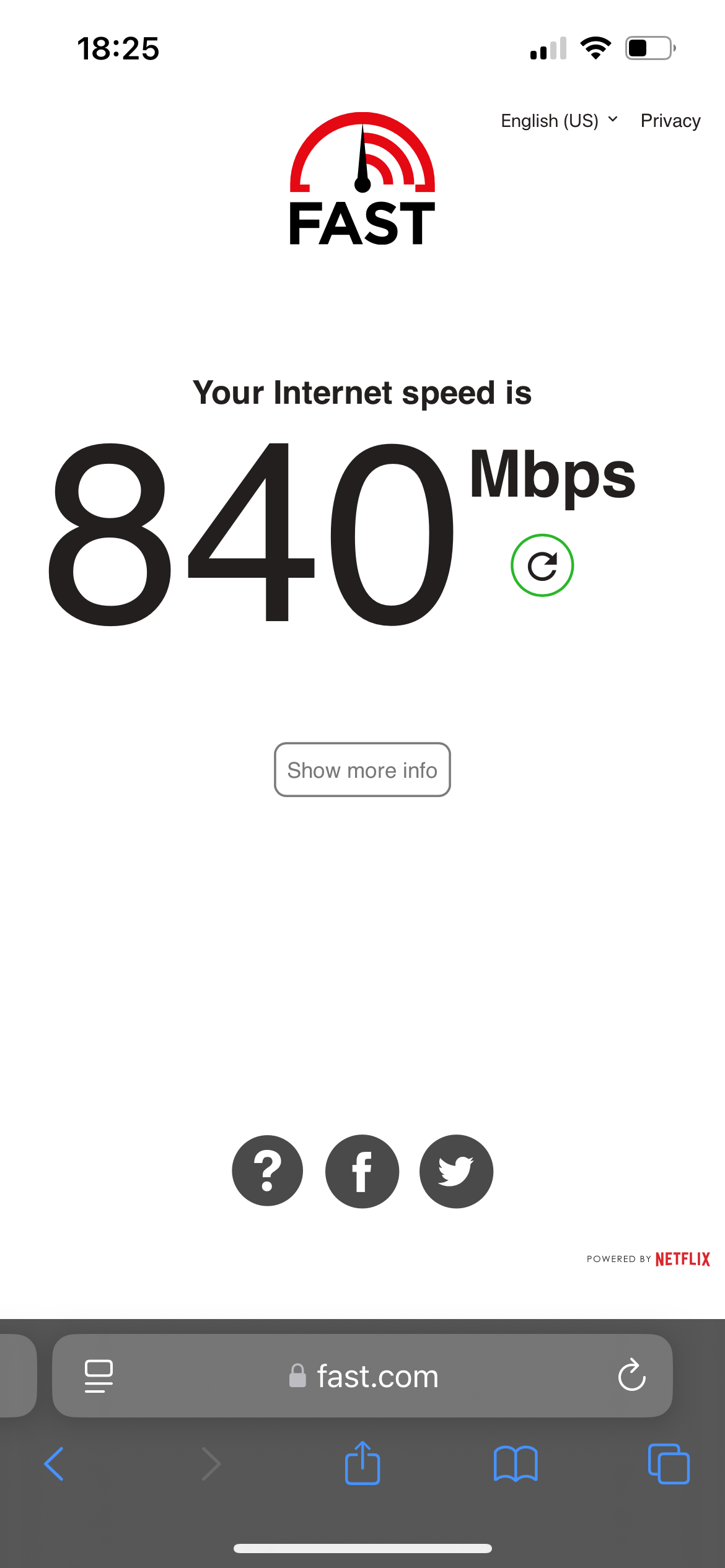
Task: Open the Safari share sheet
Action: [362, 1463]
